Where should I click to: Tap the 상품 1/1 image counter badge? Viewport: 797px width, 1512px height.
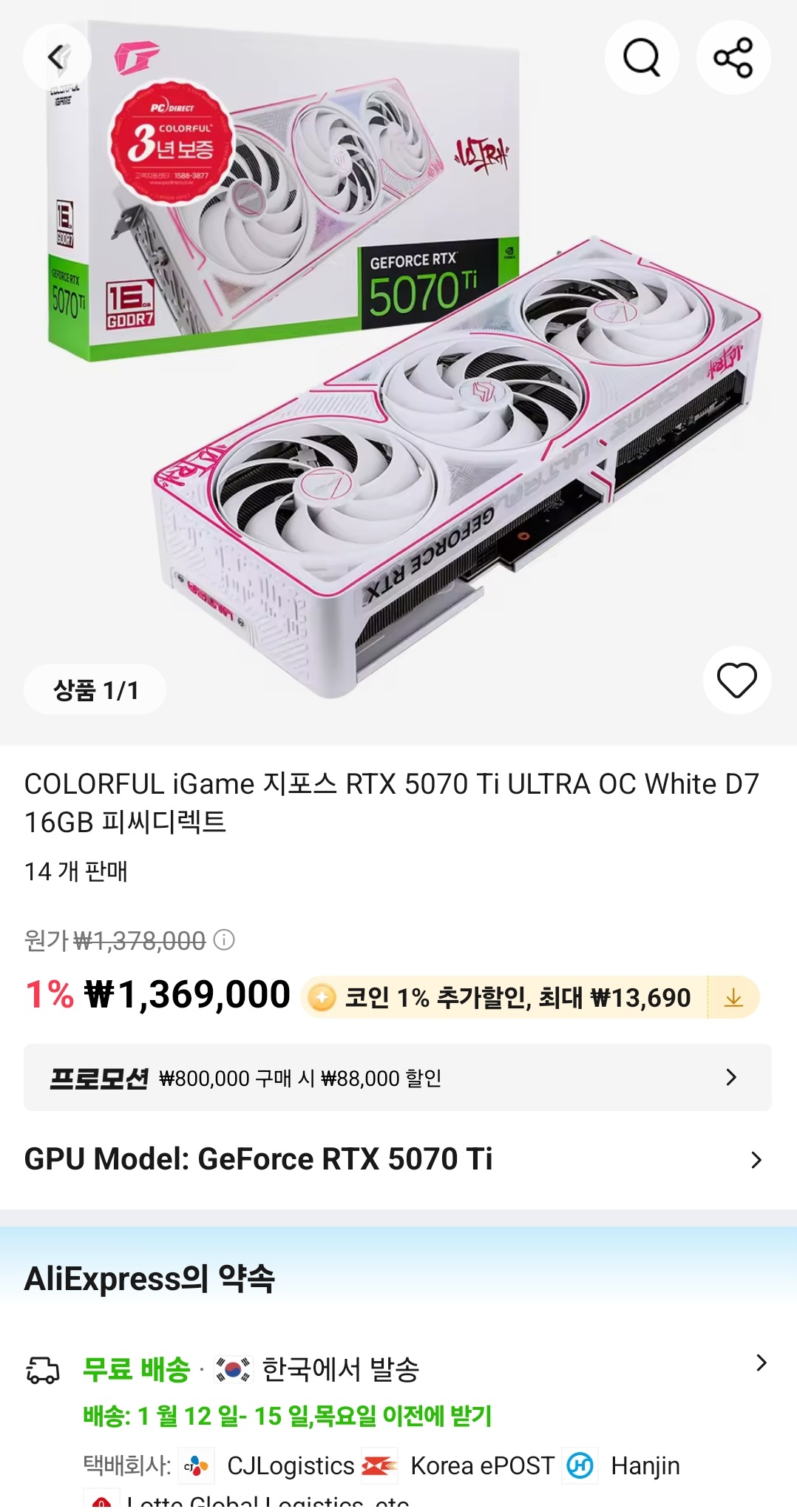click(95, 689)
